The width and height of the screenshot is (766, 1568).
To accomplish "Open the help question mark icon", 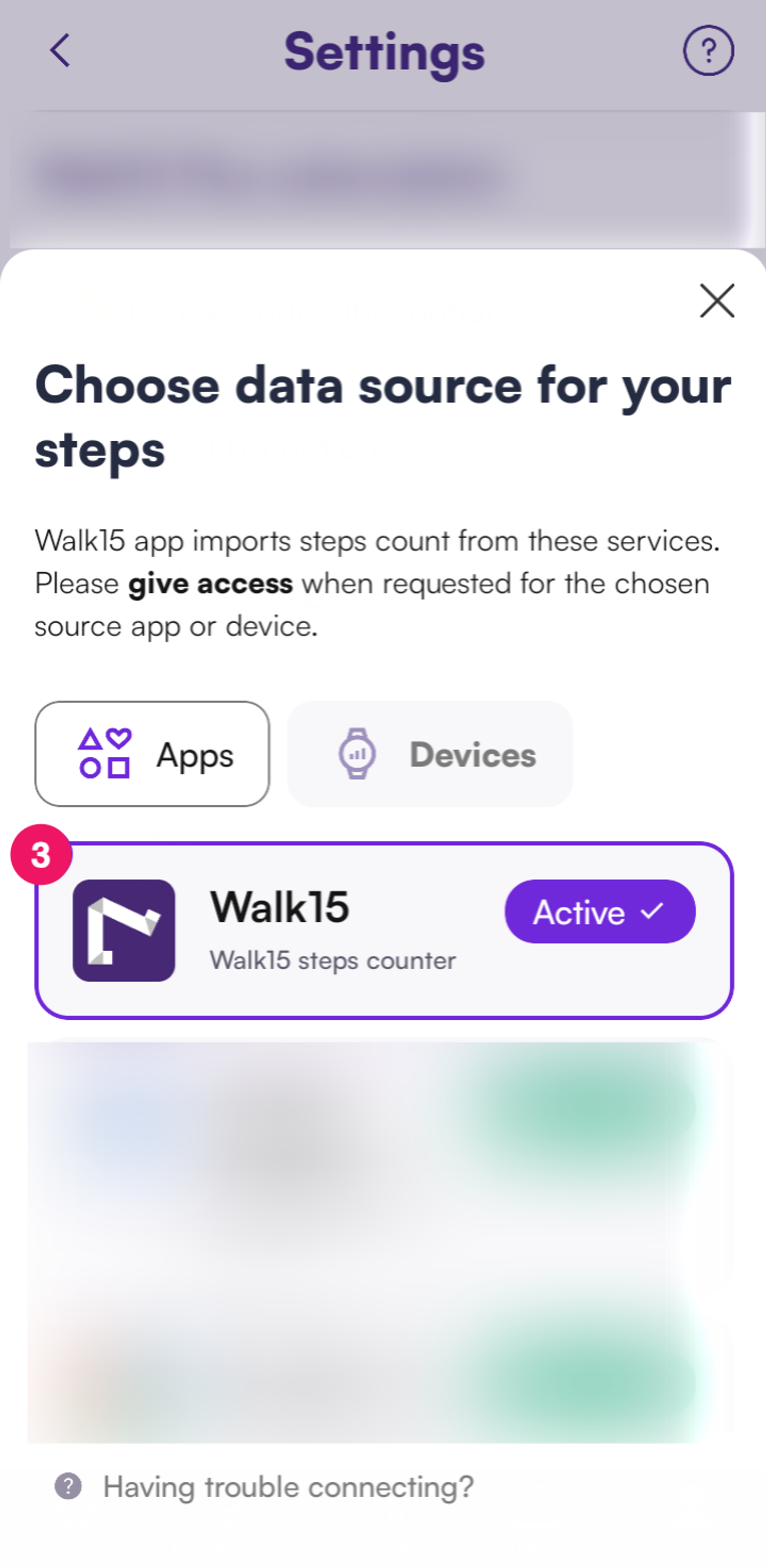I will pyautogui.click(x=707, y=51).
